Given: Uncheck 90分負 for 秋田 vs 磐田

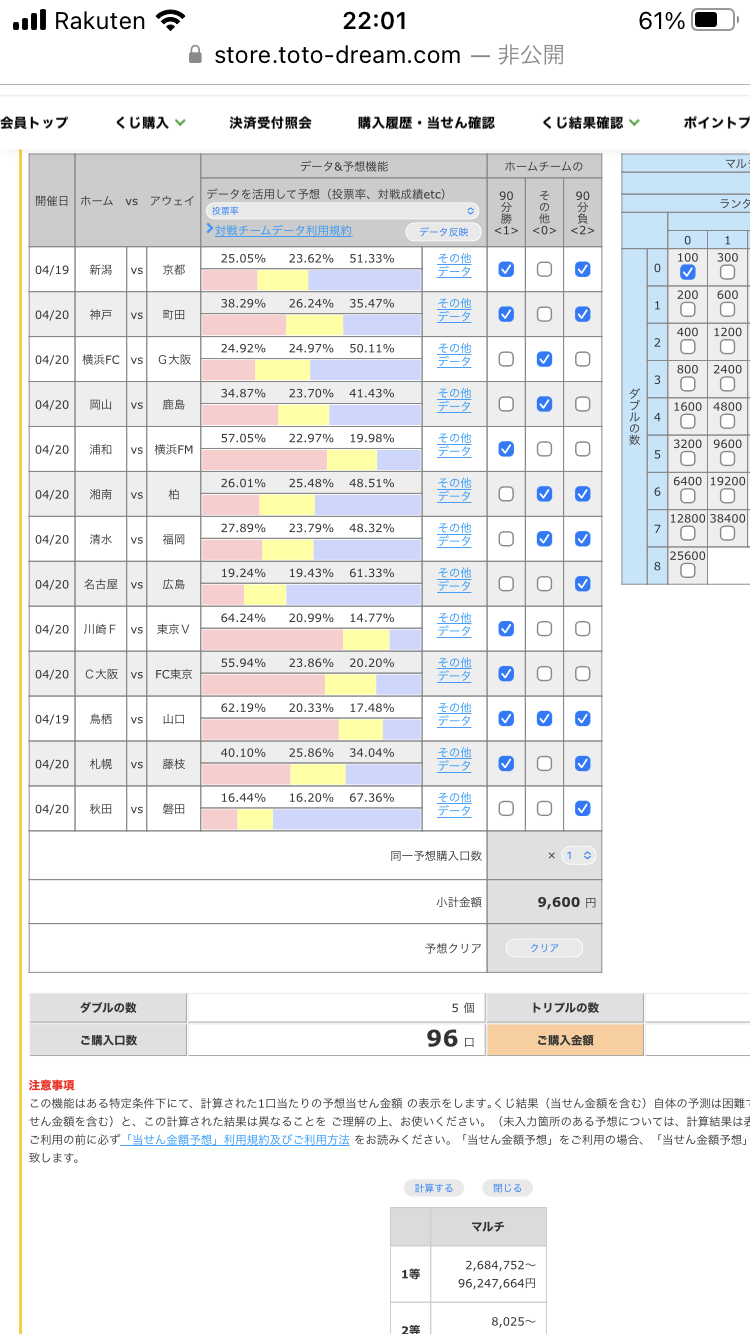Looking at the screenshot, I should [x=582, y=808].
